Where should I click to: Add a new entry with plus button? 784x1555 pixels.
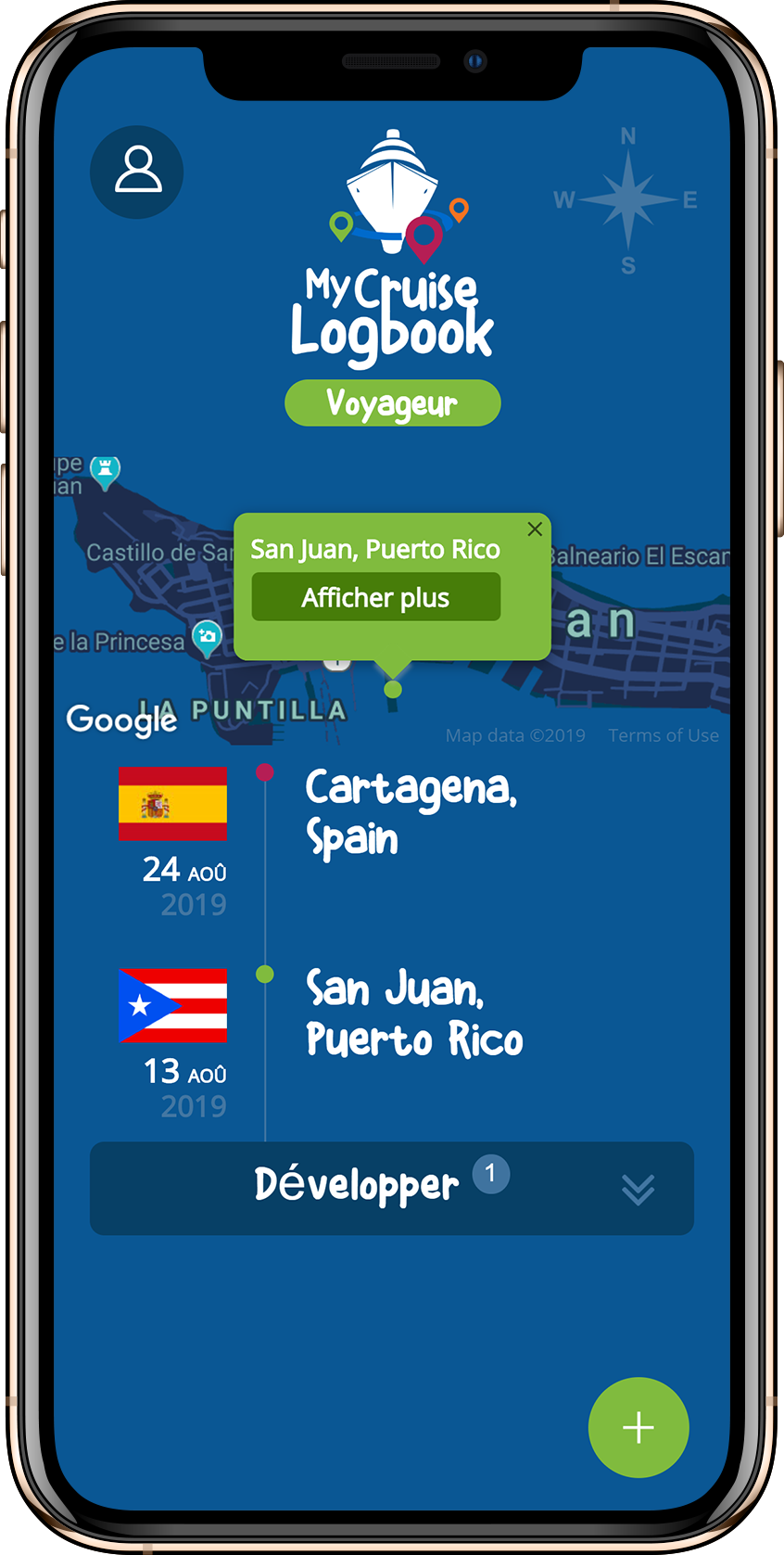[x=638, y=1427]
